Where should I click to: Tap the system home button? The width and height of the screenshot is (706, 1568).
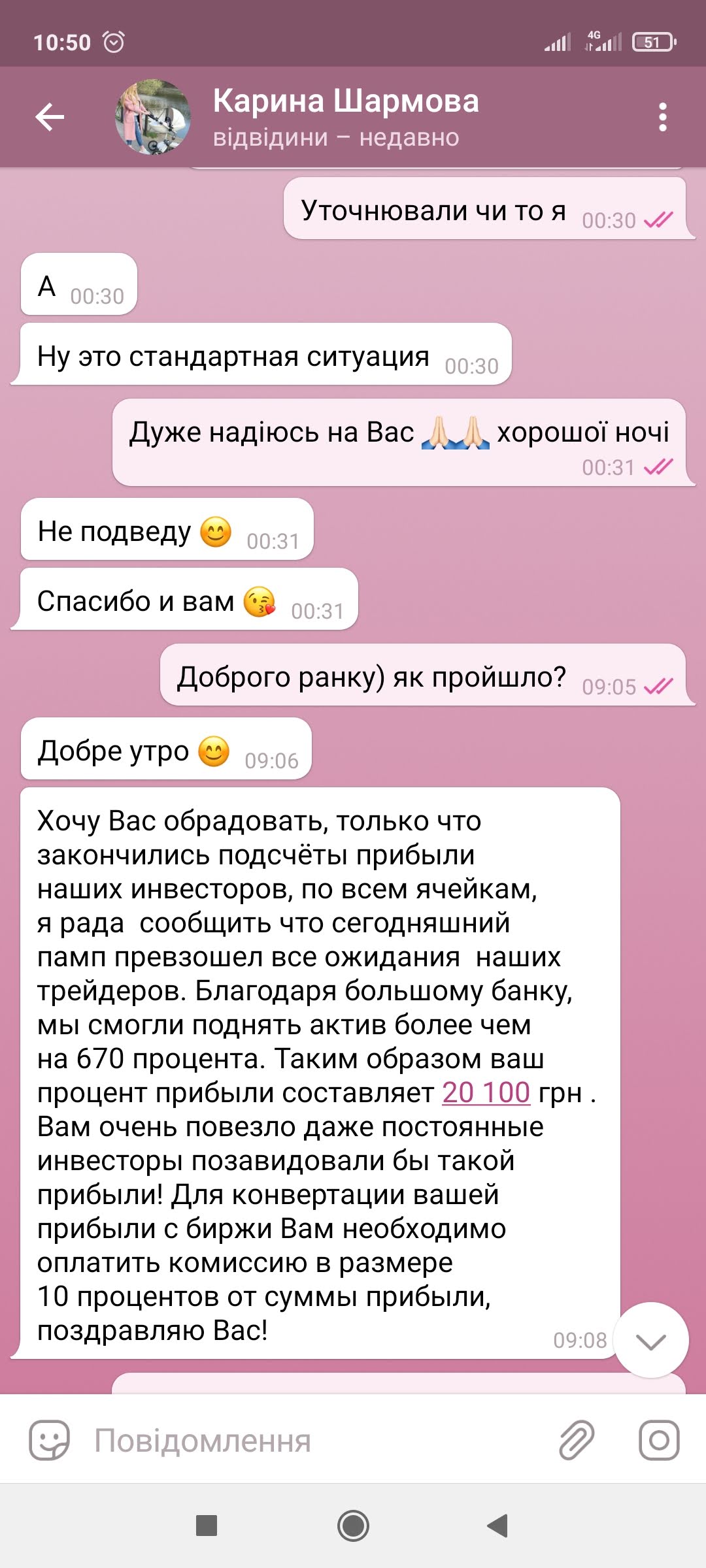[x=353, y=1526]
